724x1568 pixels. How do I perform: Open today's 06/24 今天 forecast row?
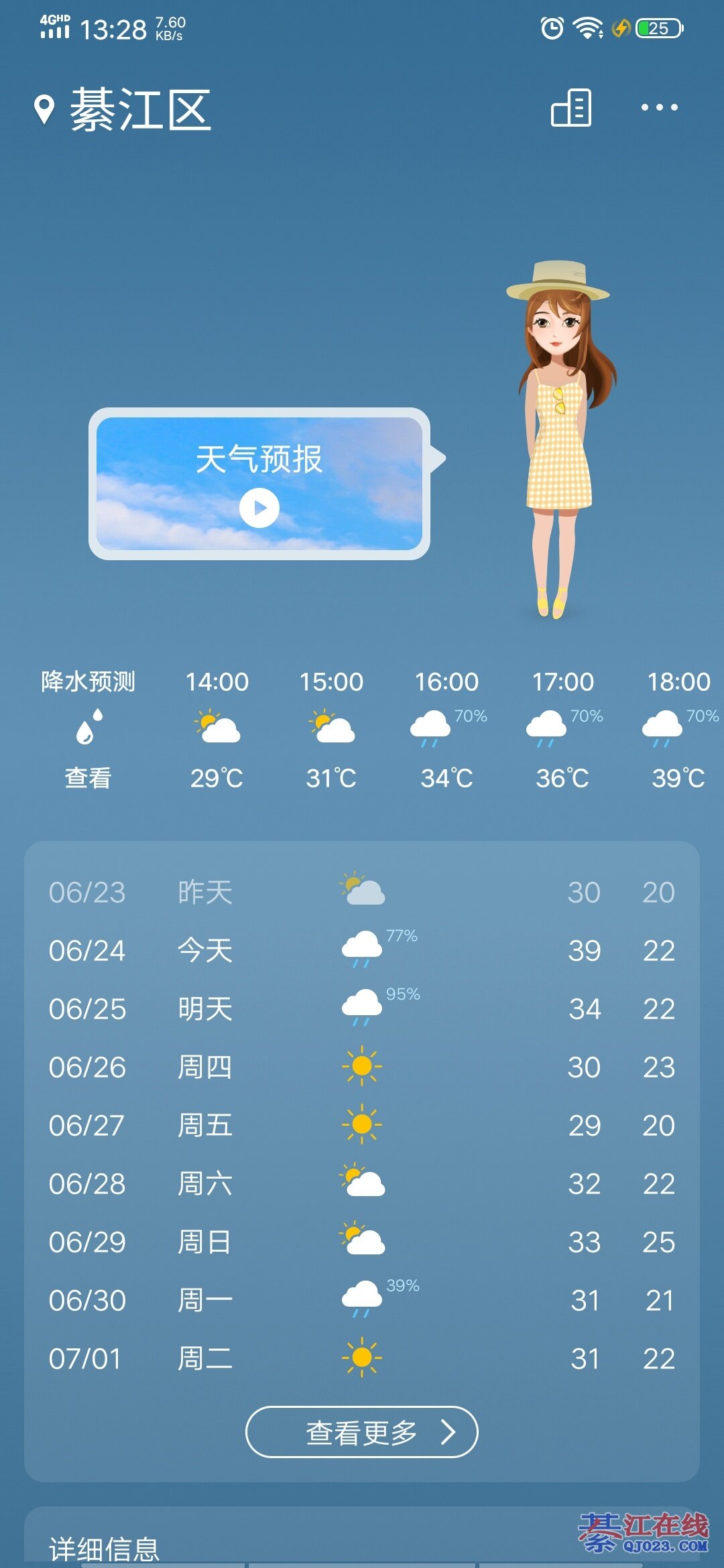(x=361, y=950)
